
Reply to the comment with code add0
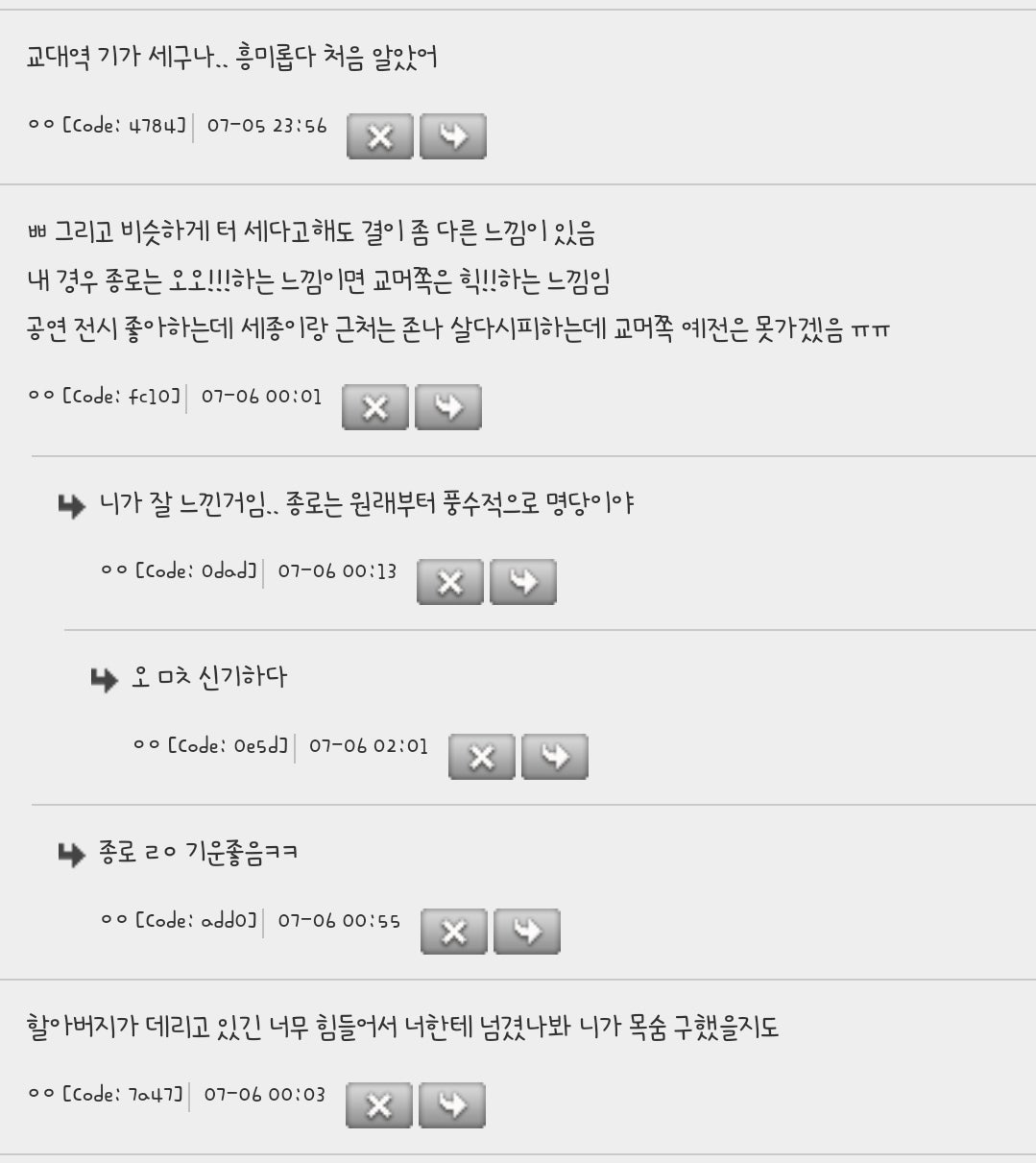[527, 932]
